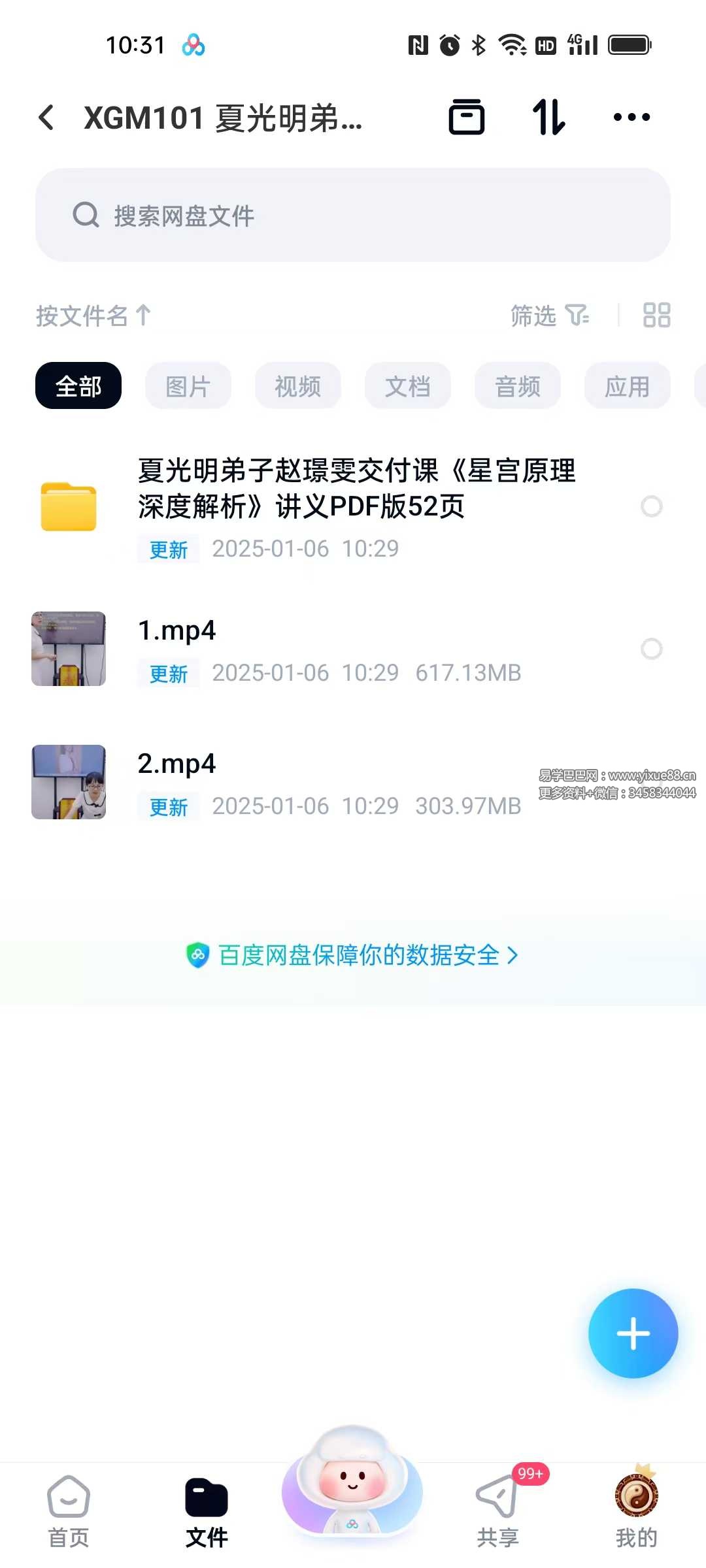Go back from the XGM101 folder
The width and height of the screenshot is (706, 1568).
point(46,118)
